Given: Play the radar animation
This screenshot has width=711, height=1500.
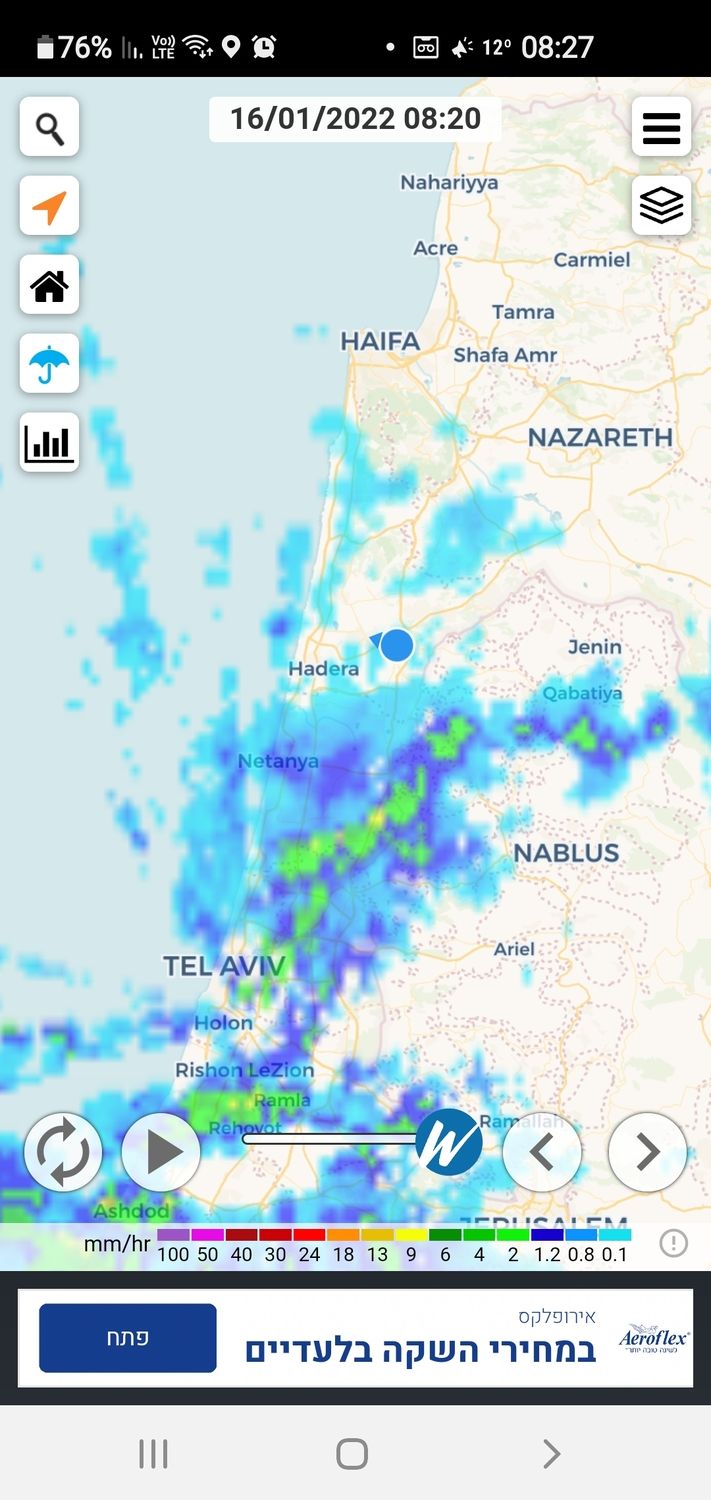Looking at the screenshot, I should (161, 1152).
